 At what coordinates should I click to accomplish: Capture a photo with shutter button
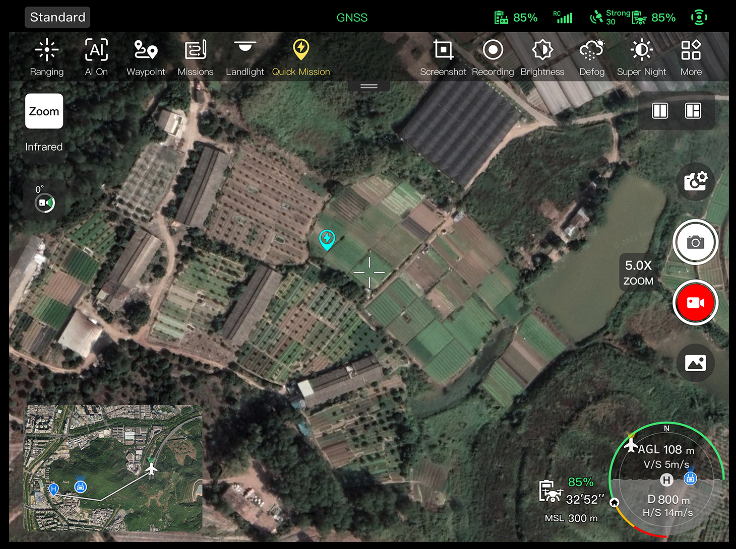(x=695, y=242)
